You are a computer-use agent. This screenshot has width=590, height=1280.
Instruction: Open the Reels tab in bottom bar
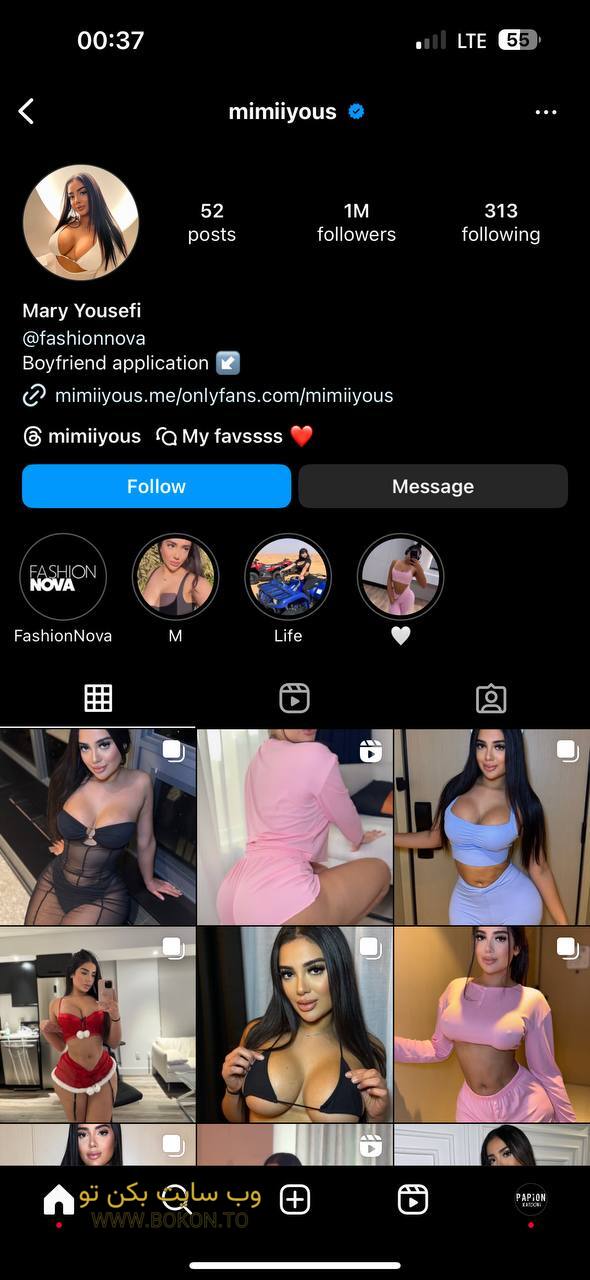(x=413, y=1199)
